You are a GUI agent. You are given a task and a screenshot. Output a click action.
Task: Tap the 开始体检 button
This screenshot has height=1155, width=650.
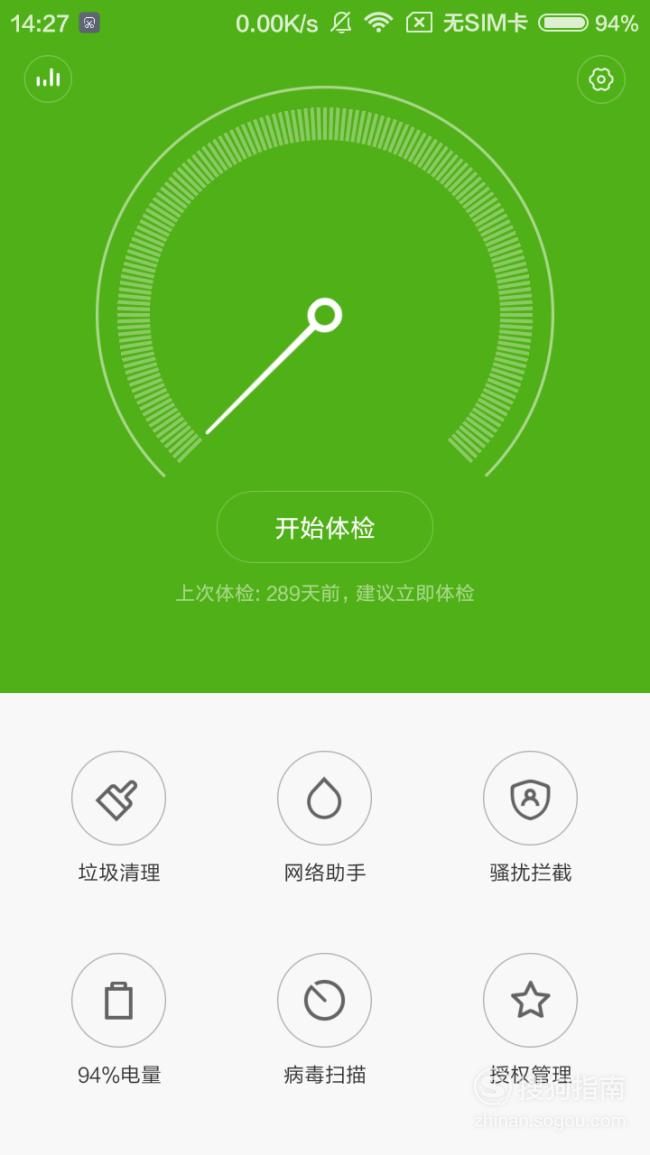point(324,527)
